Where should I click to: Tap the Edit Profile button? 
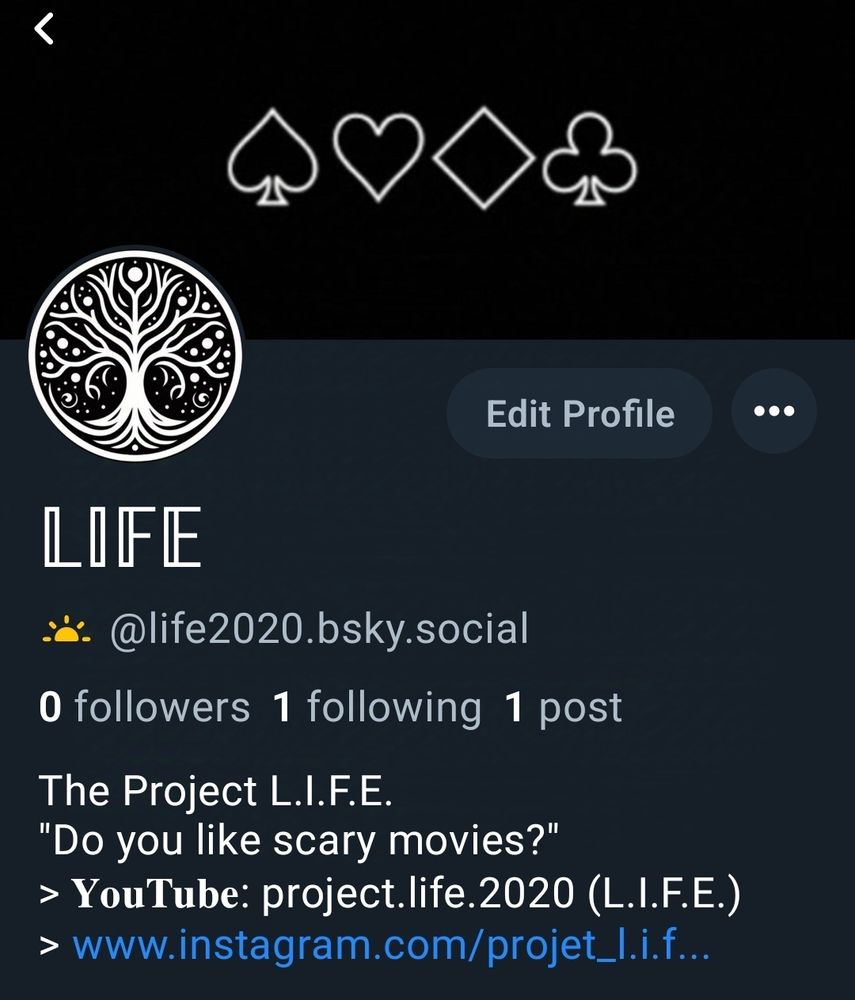pyautogui.click(x=579, y=413)
